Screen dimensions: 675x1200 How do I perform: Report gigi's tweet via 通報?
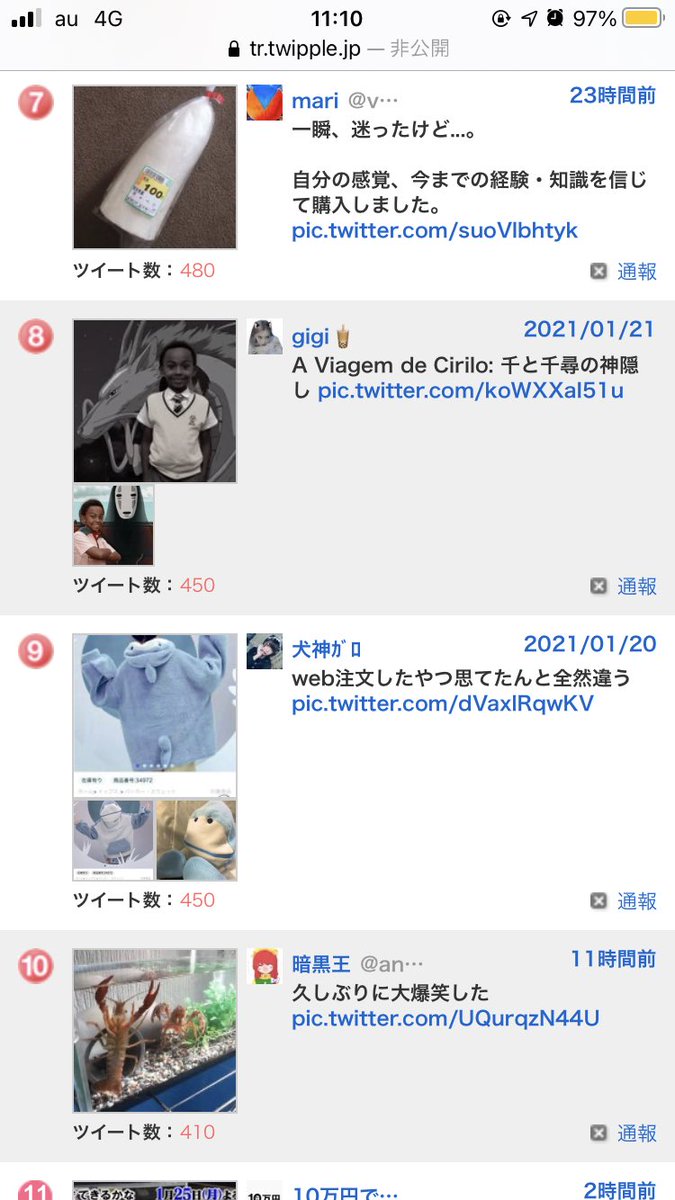click(x=636, y=586)
